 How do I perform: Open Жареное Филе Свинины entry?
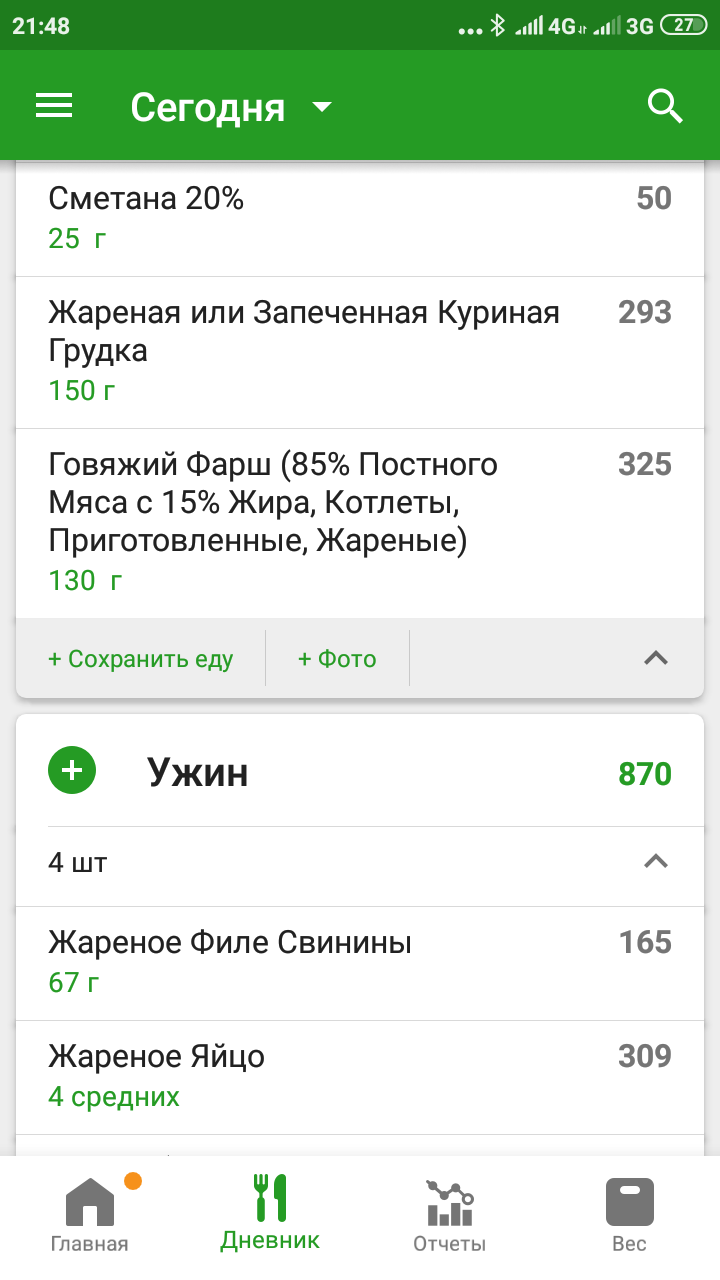[360, 962]
